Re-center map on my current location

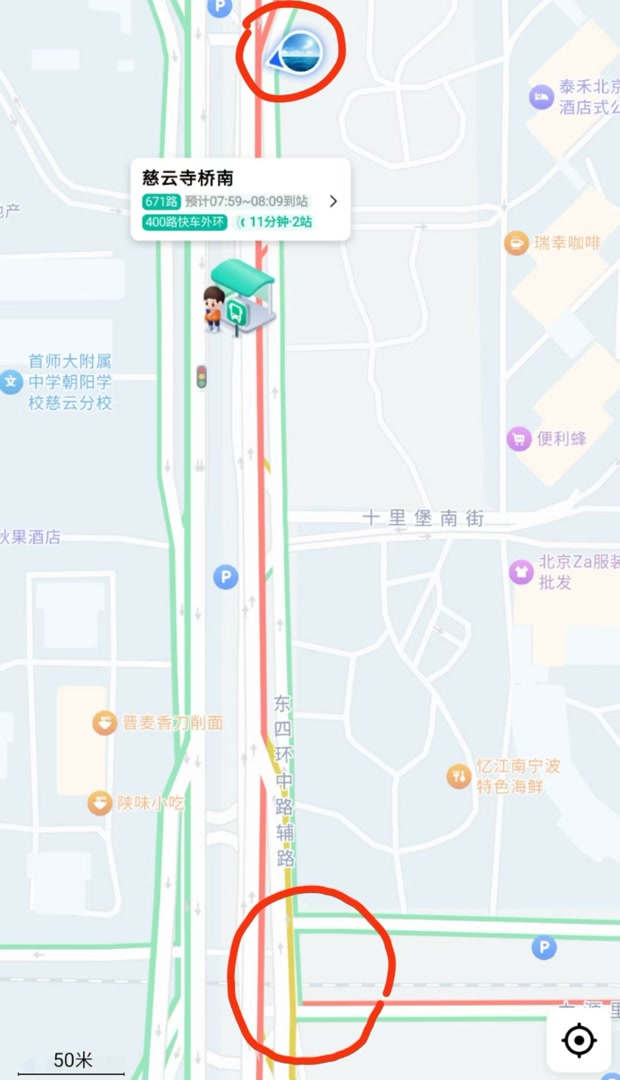point(579,1040)
